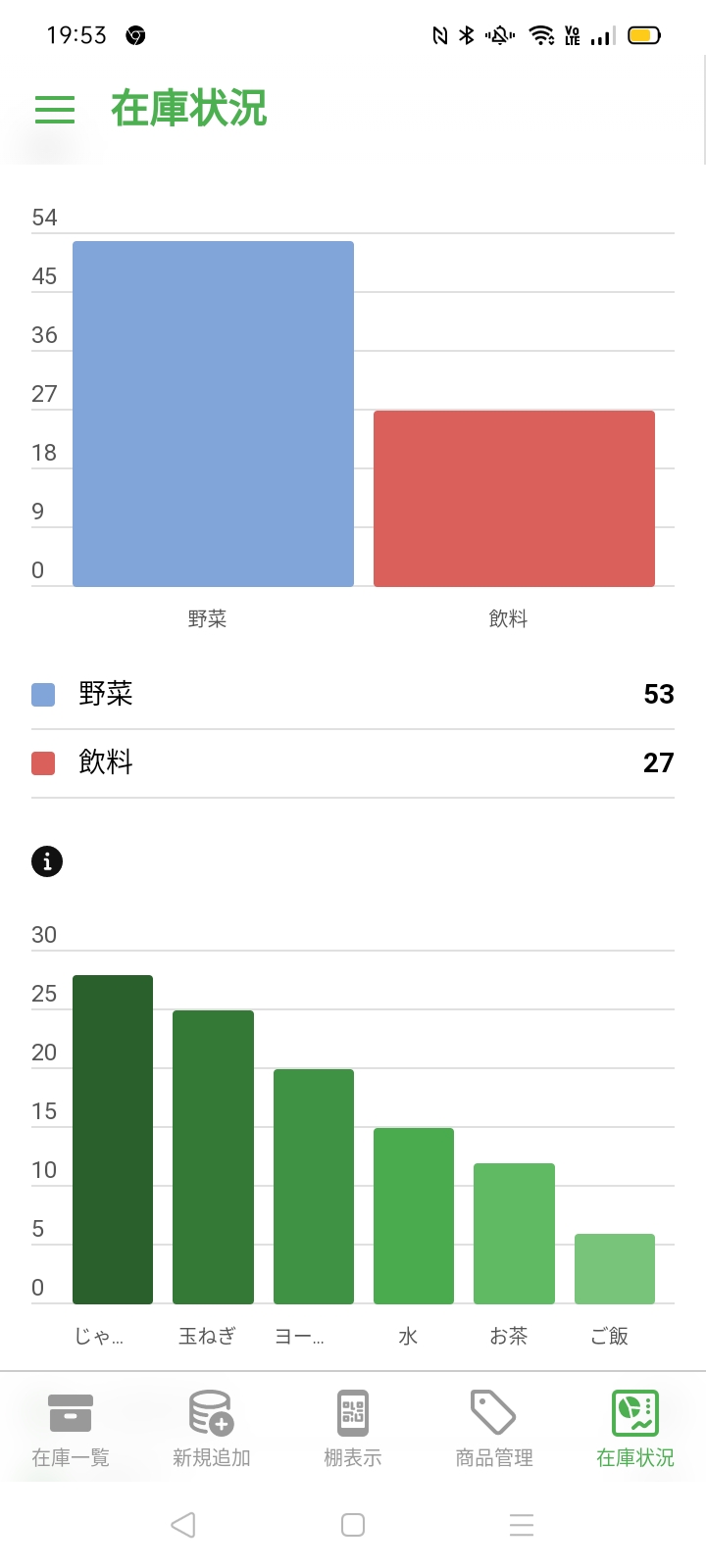Select the 飲料 legend row

pyautogui.click(x=353, y=763)
